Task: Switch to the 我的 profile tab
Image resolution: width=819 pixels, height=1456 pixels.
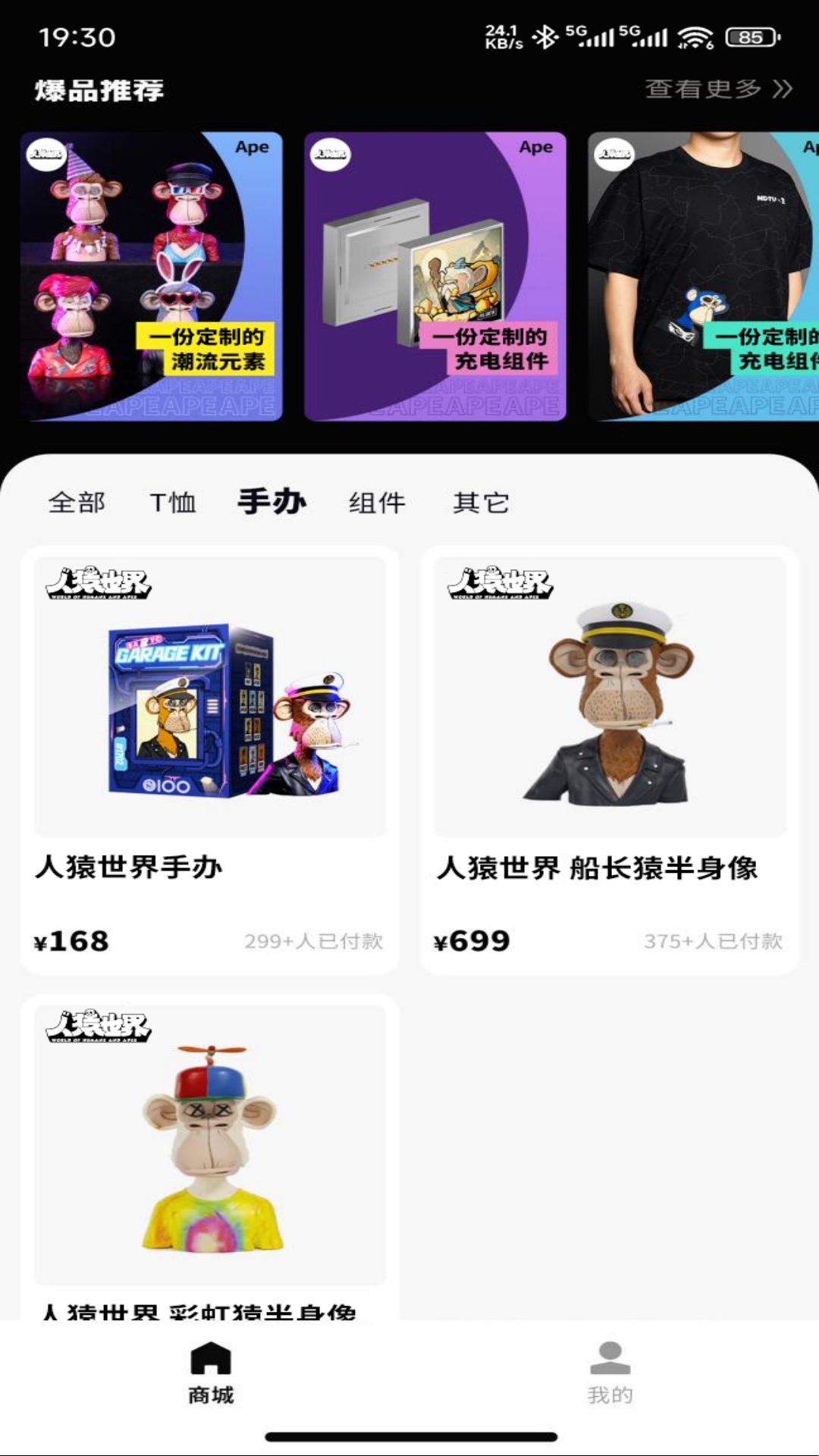Action: pos(610,1373)
